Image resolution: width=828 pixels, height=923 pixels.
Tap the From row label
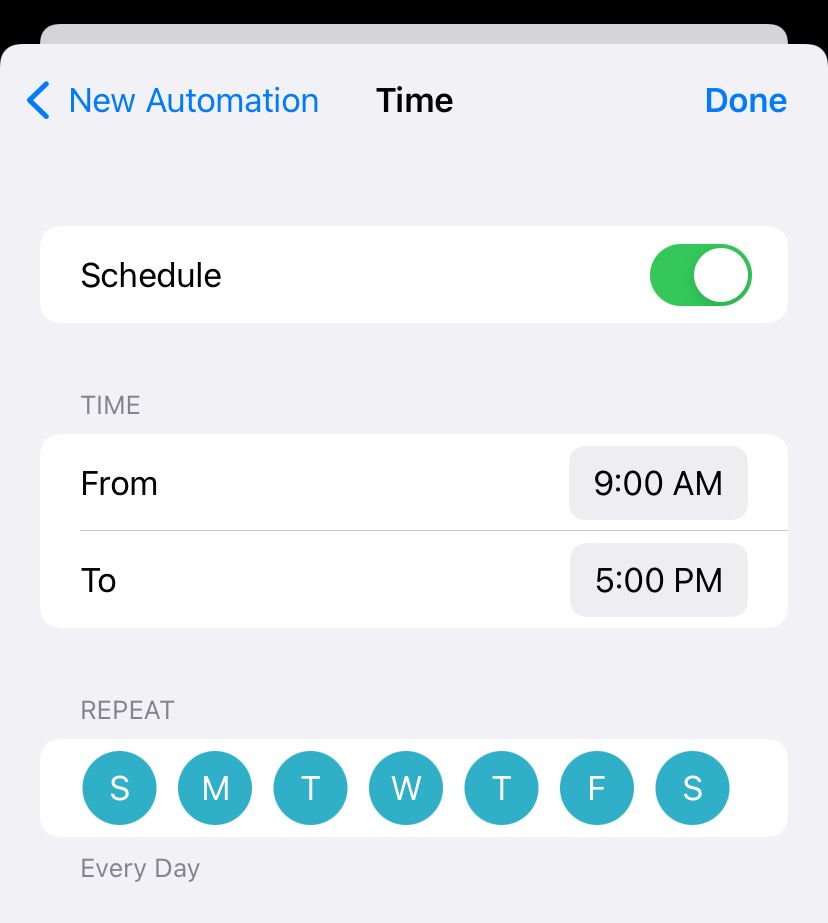(119, 483)
